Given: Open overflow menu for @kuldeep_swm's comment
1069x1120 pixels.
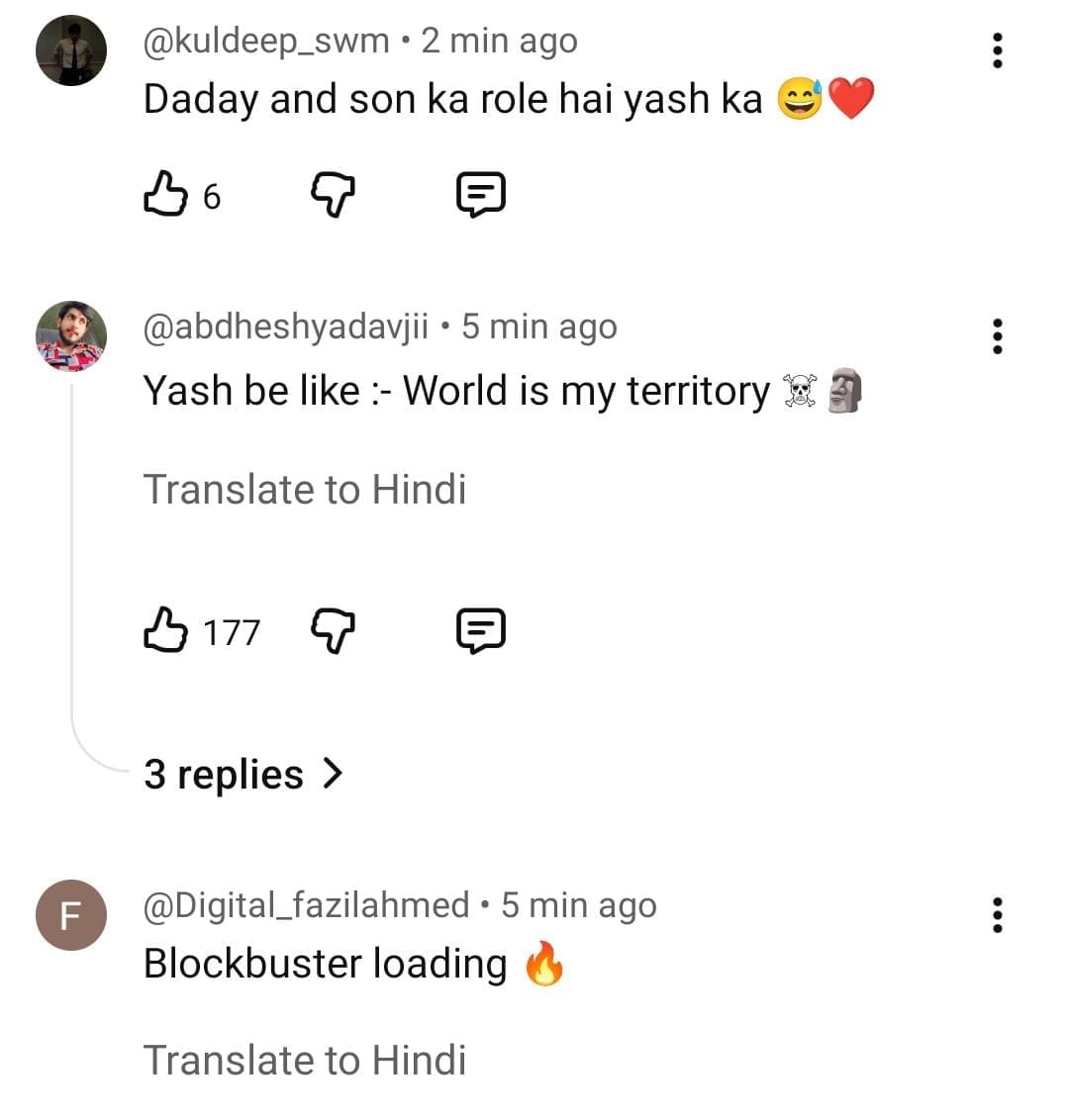Looking at the screenshot, I should coord(998,50).
